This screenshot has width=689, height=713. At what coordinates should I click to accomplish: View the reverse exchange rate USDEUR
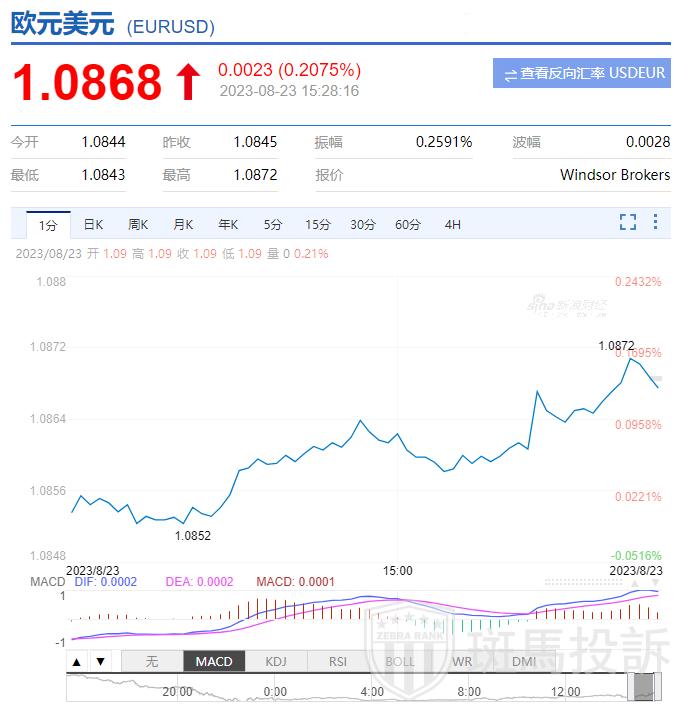(581, 73)
